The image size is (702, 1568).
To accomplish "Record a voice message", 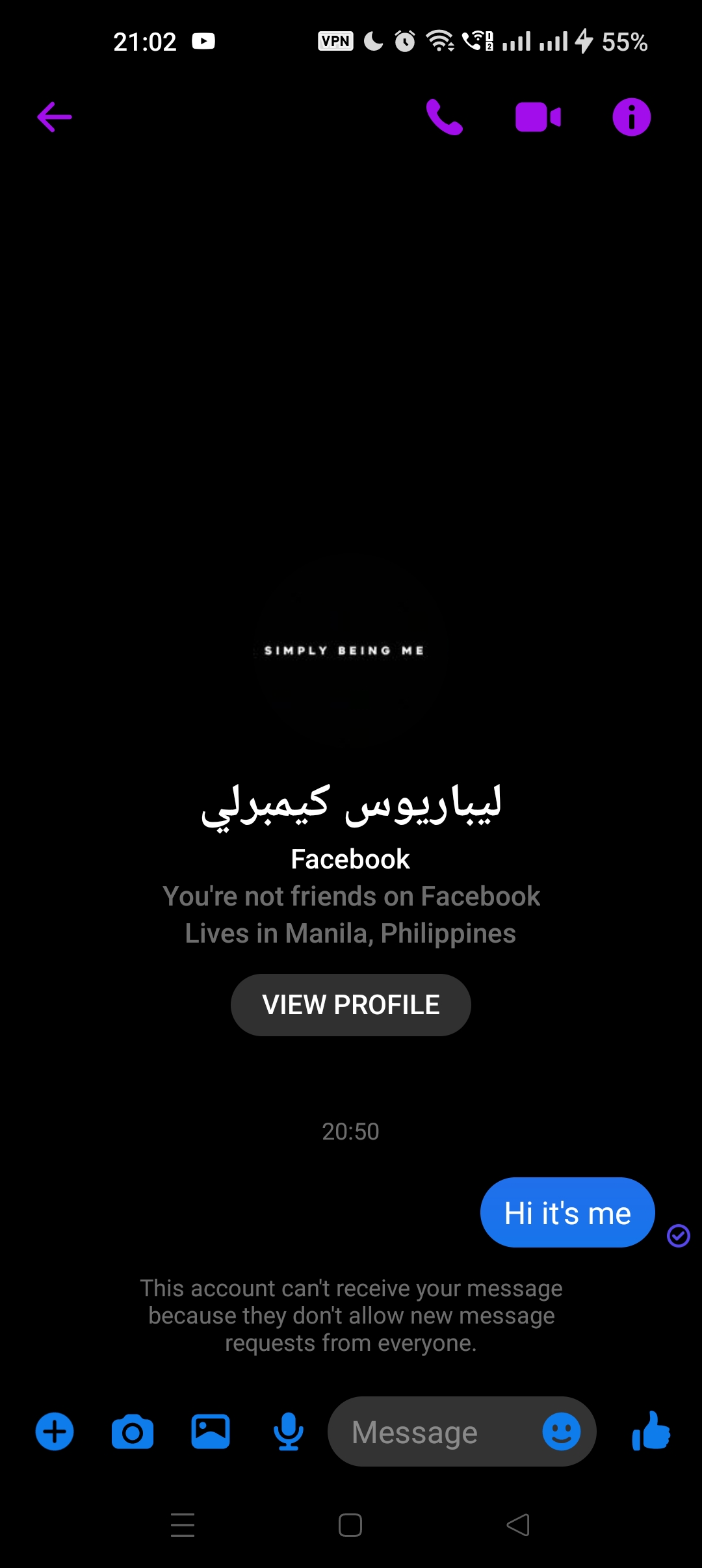I will (x=289, y=1431).
